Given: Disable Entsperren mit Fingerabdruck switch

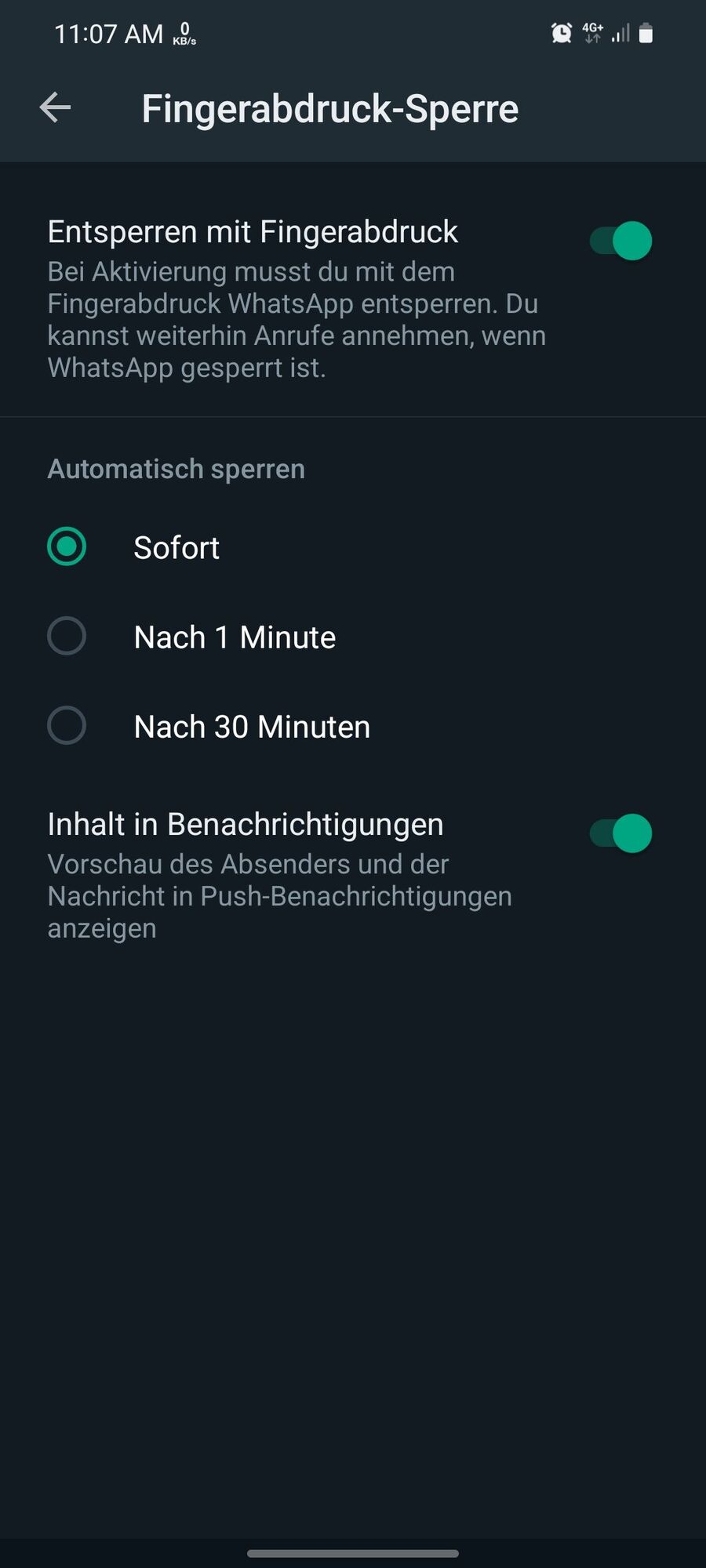Looking at the screenshot, I should (x=620, y=241).
